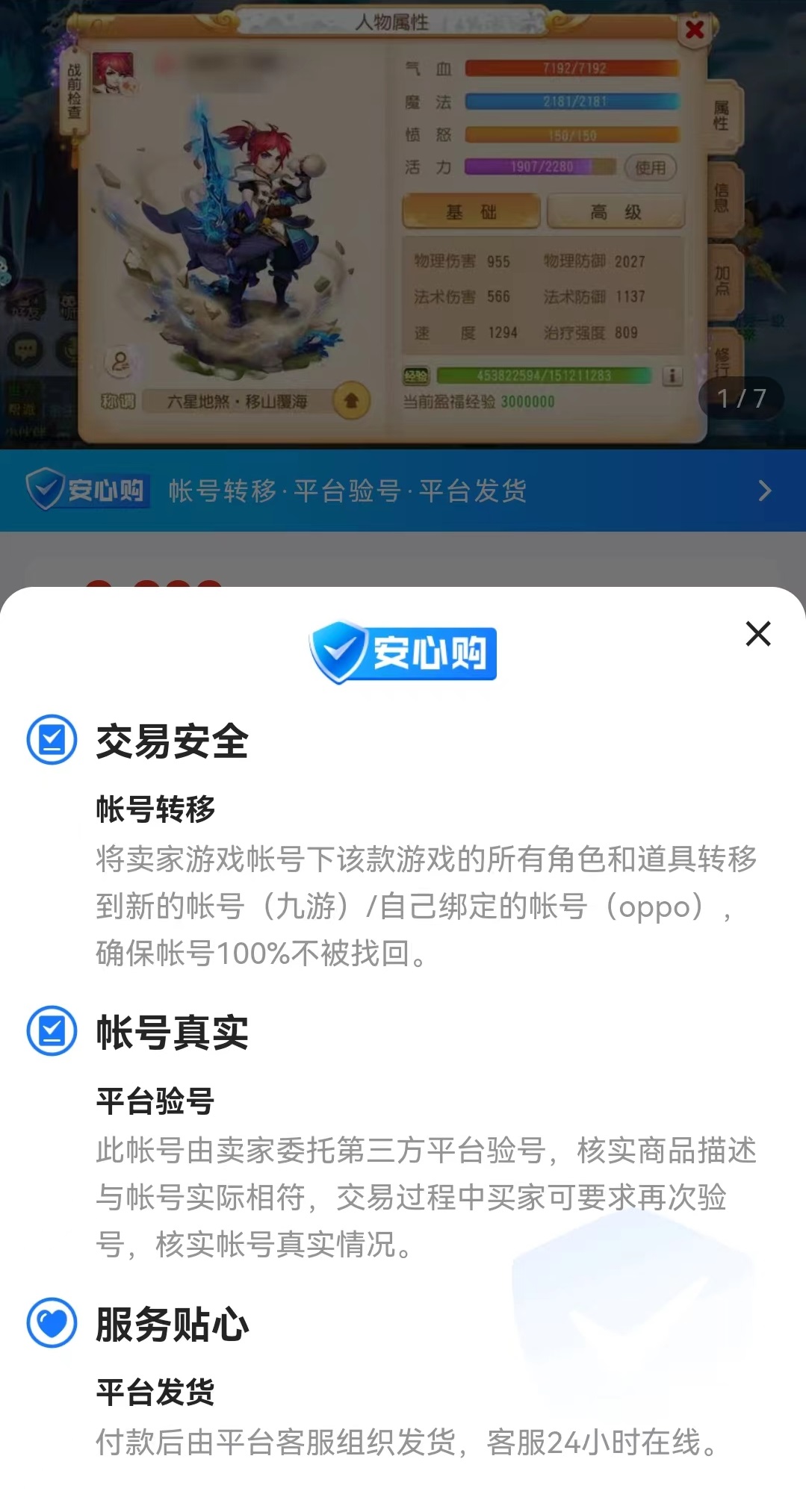
Task: Open the 安心购 banner with chevron
Action: (x=403, y=491)
